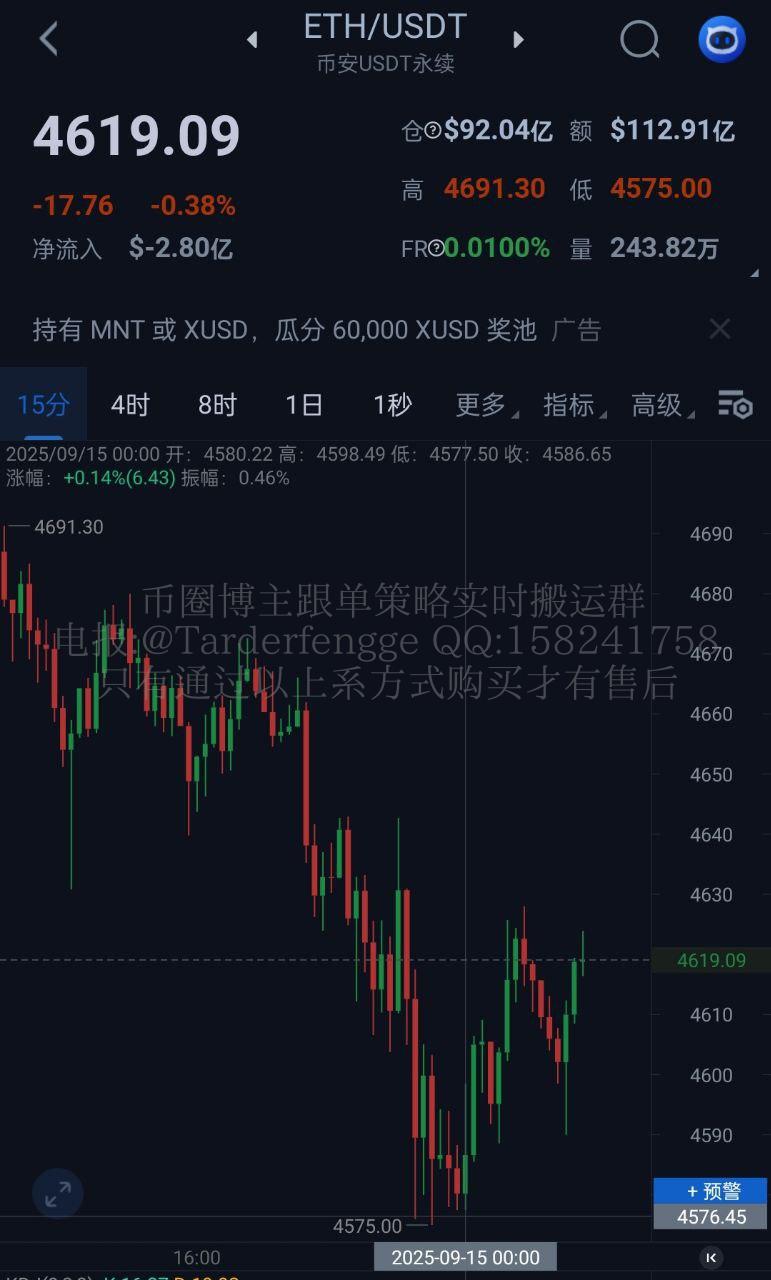Screen dimensions: 771x1280
Task: Switch to the next trading pair
Action: [518, 39]
